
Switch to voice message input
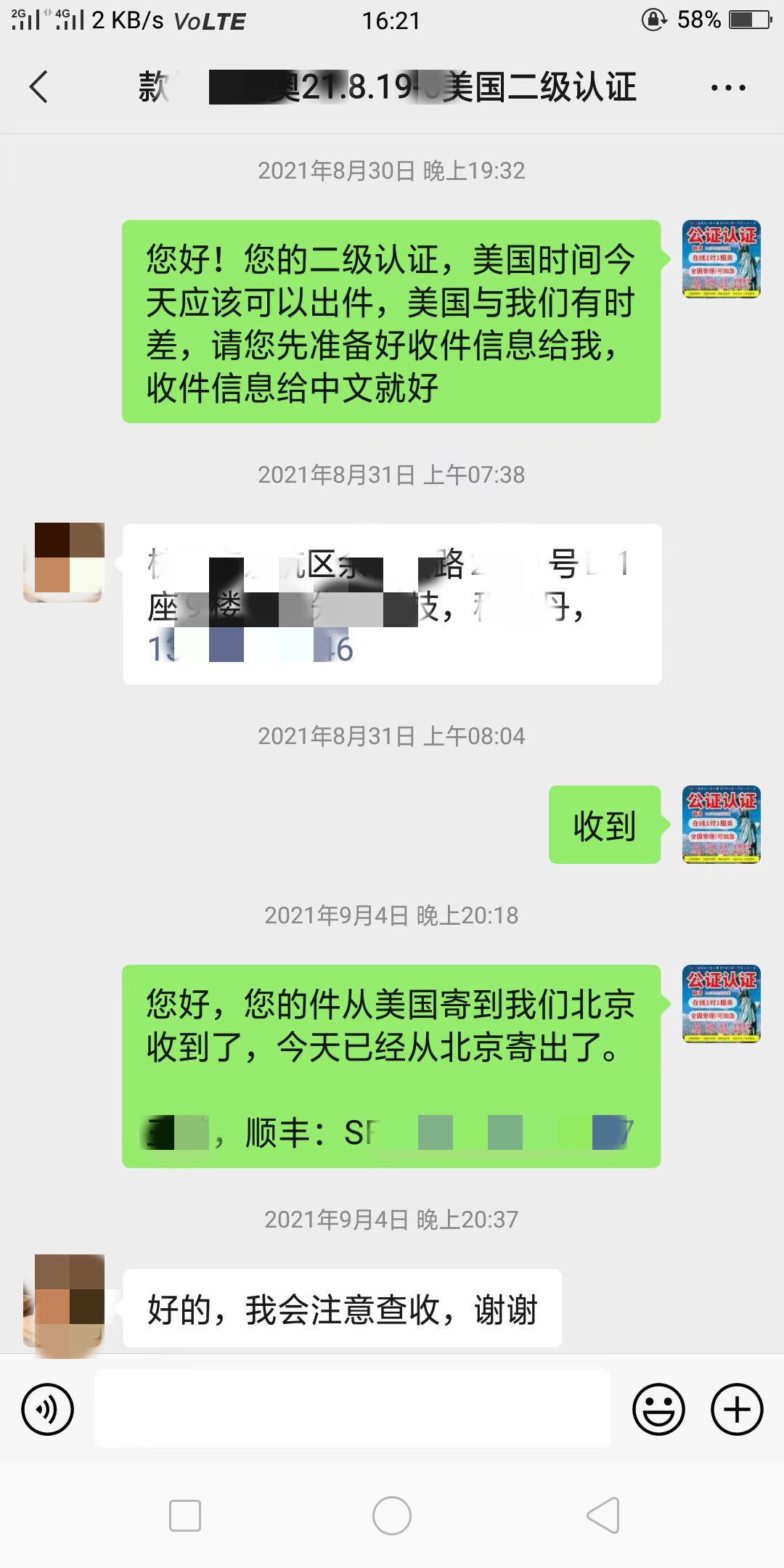48,1409
